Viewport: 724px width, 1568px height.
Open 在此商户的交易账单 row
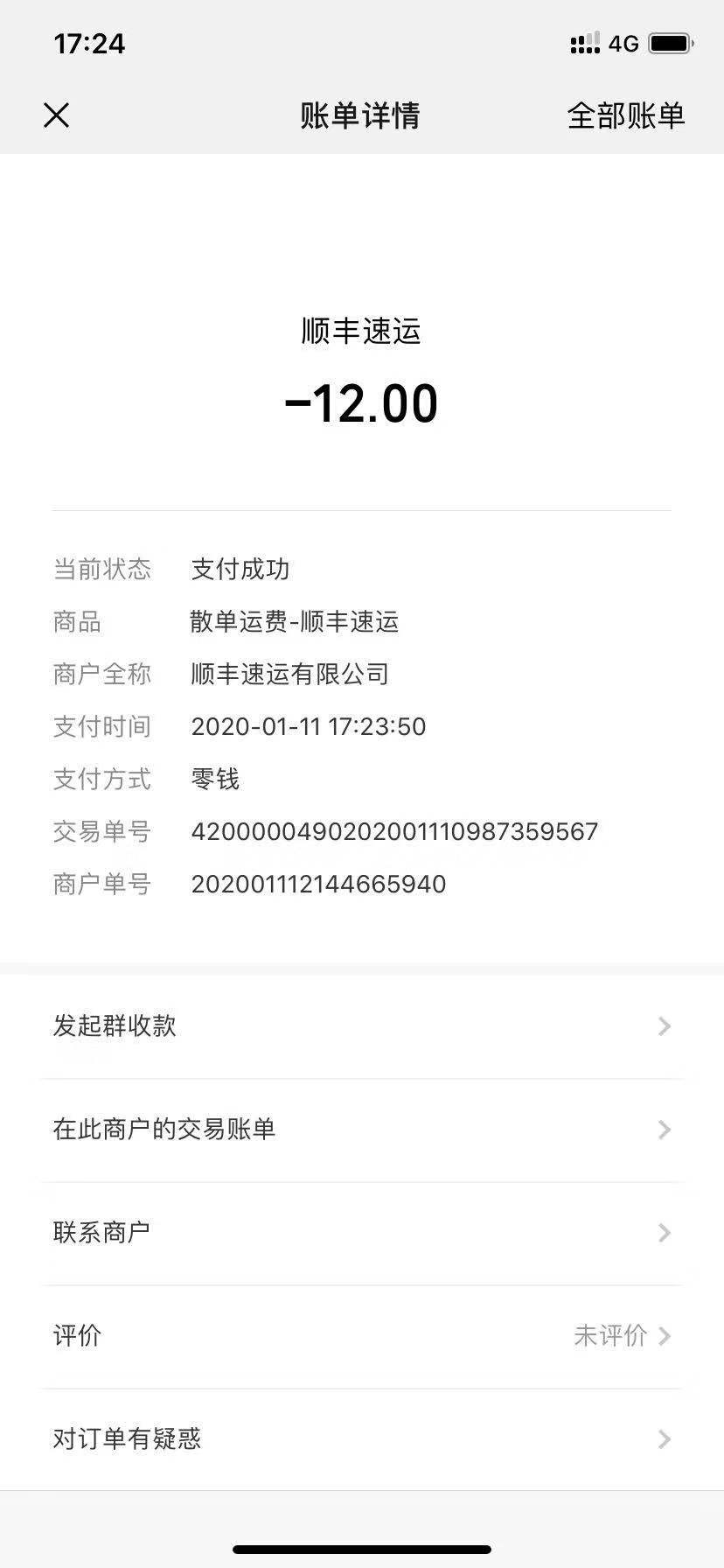tap(361, 1129)
